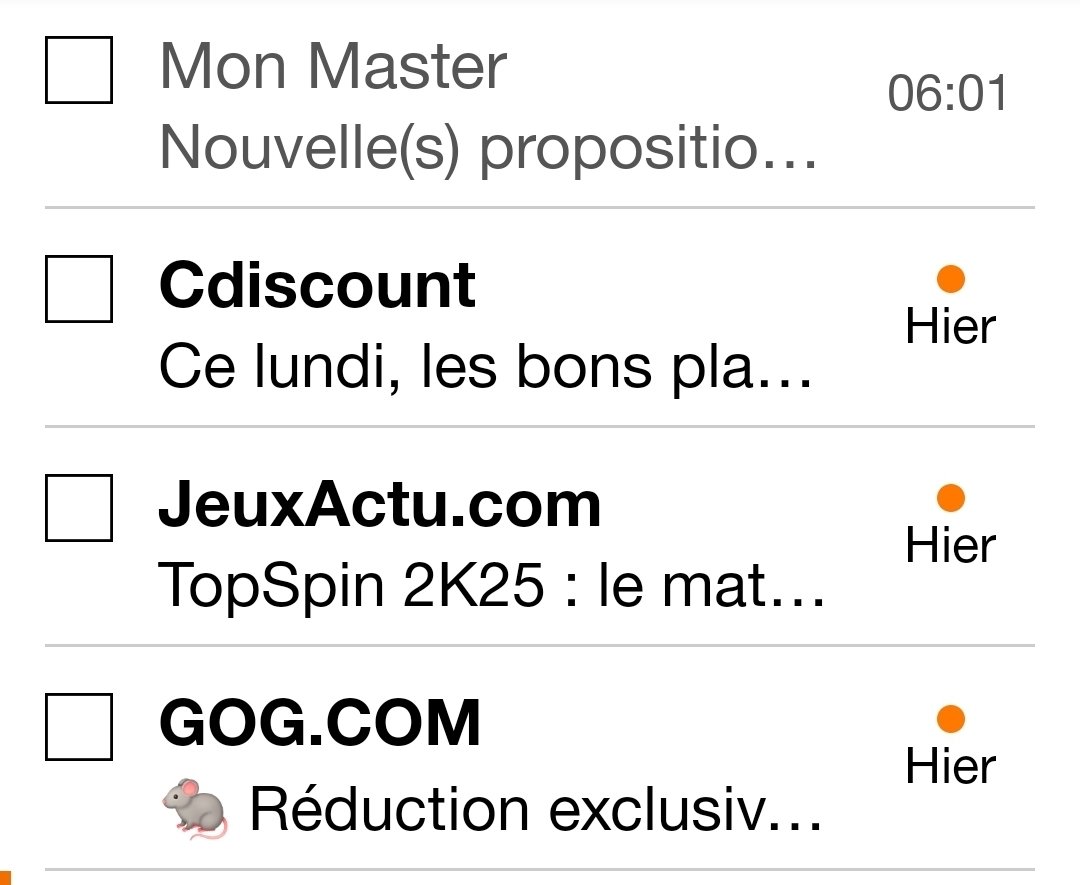Mark the GOG.COM email checkbox
Image resolution: width=1080 pixels, height=885 pixels.
[x=79, y=727]
